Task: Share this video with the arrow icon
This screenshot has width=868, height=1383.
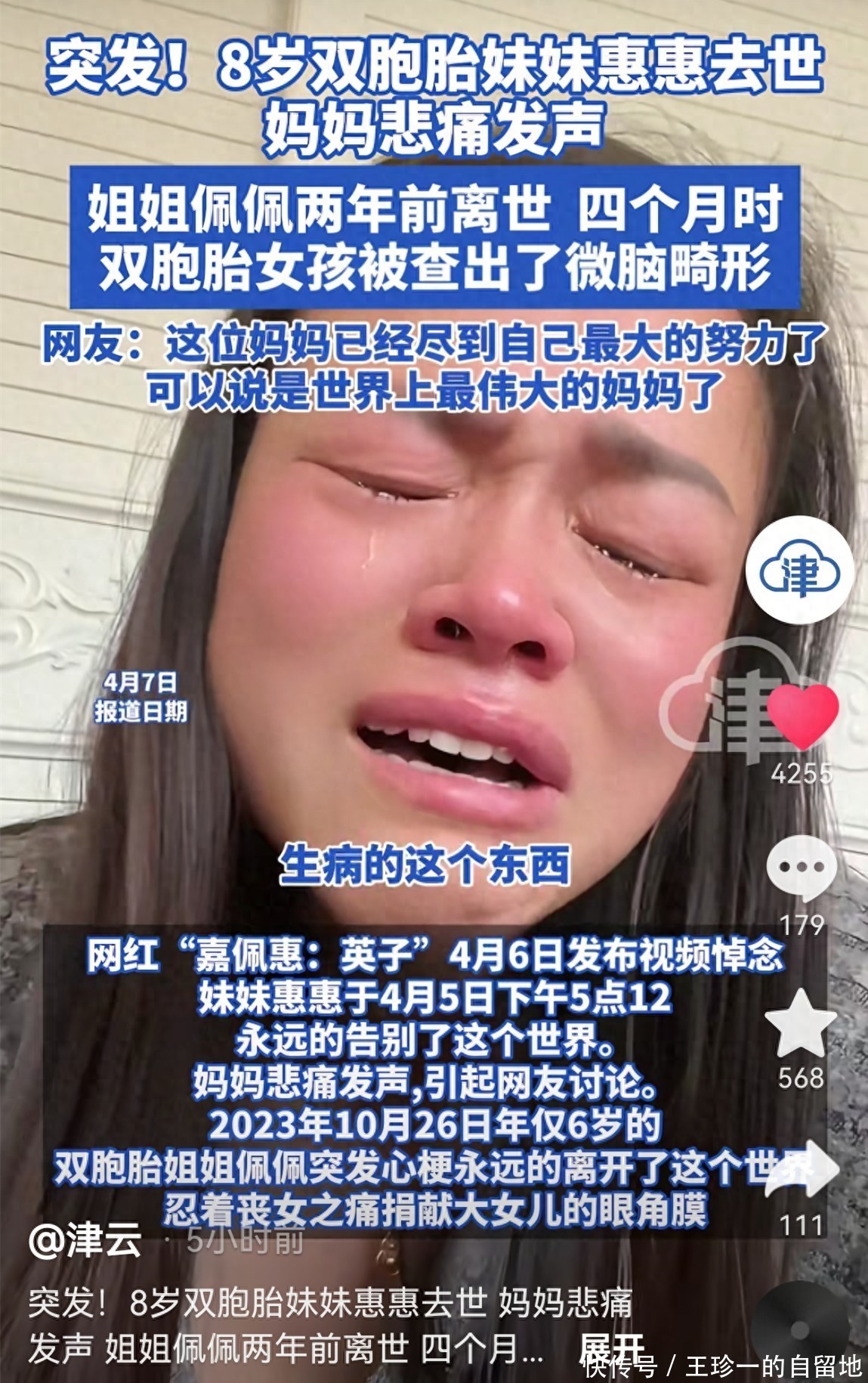Action: [802, 1169]
